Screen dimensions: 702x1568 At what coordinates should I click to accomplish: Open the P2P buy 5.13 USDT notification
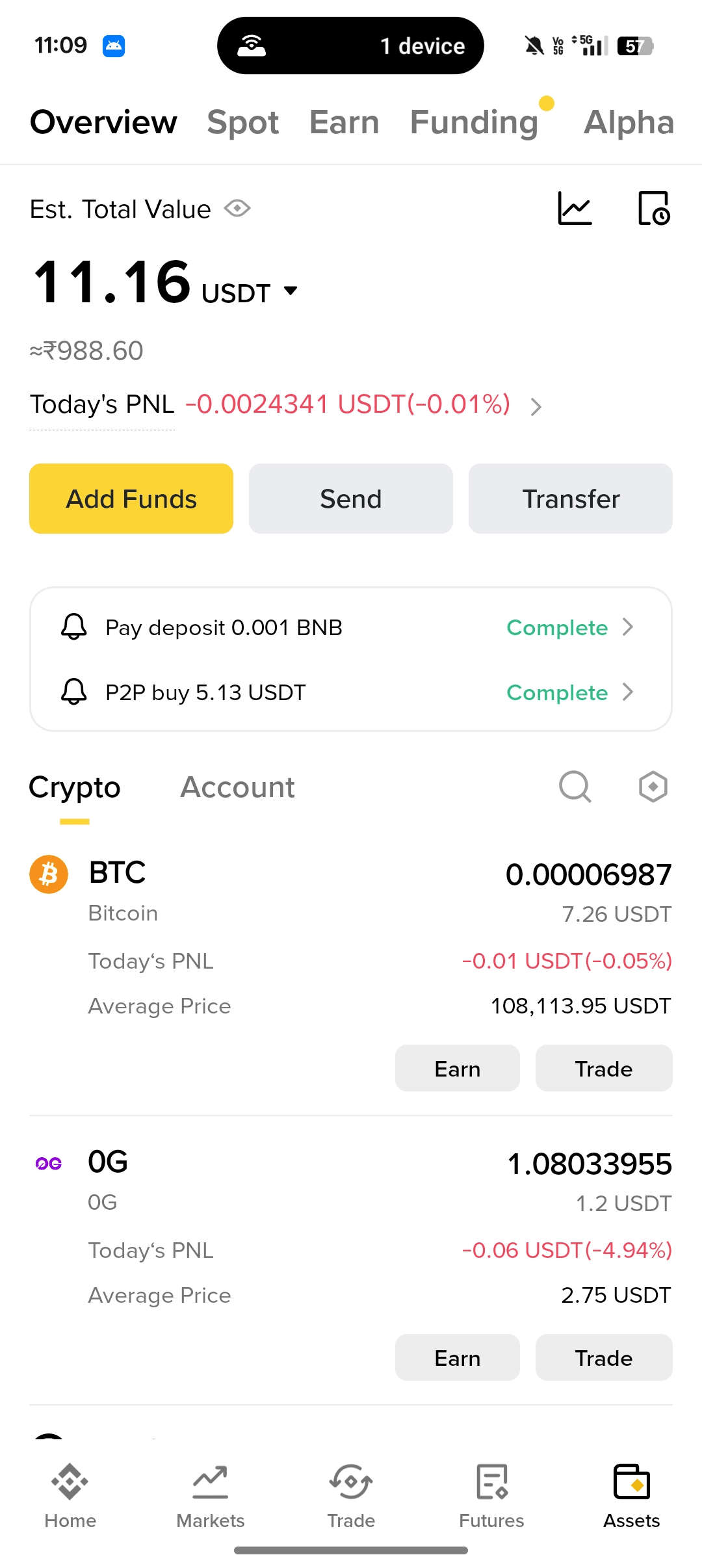tap(351, 692)
